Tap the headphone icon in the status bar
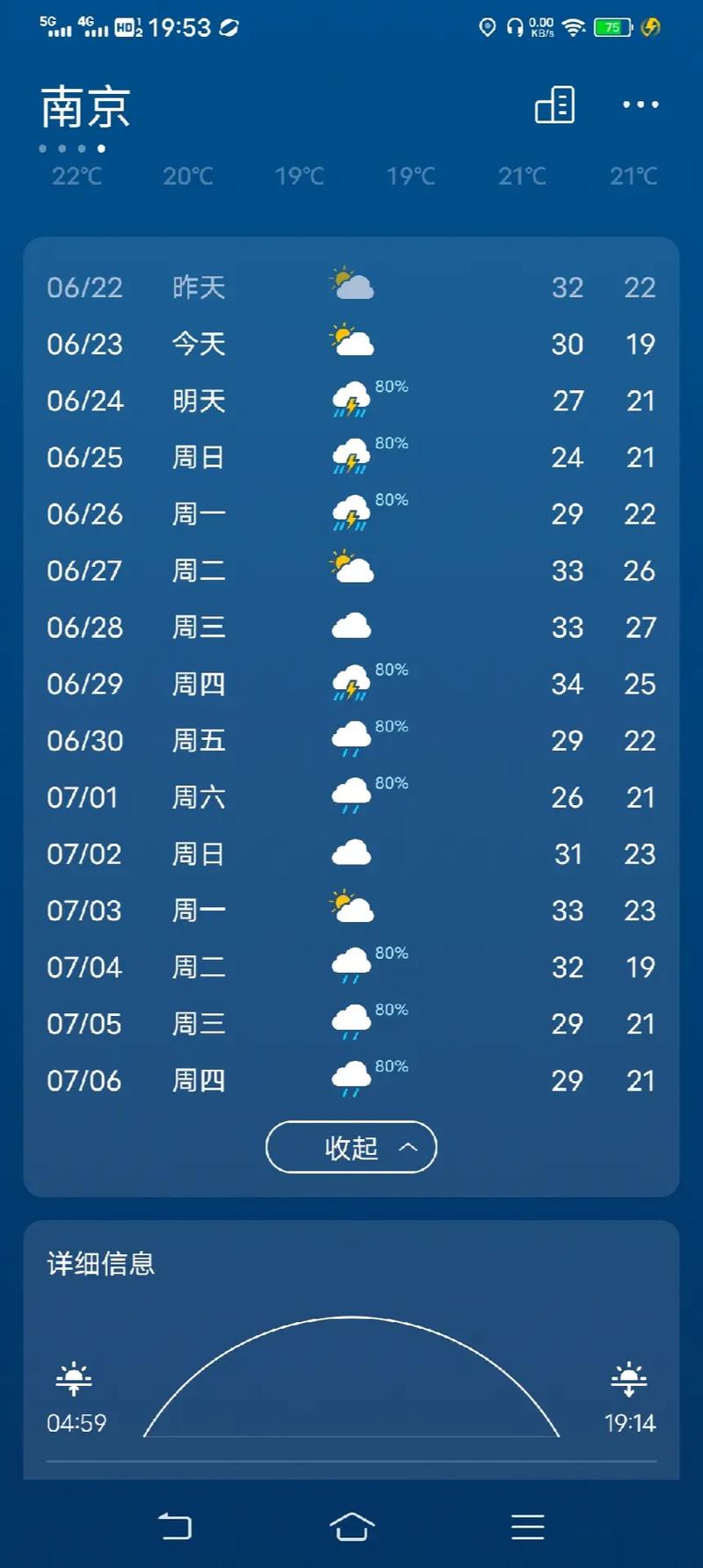 coord(512,26)
